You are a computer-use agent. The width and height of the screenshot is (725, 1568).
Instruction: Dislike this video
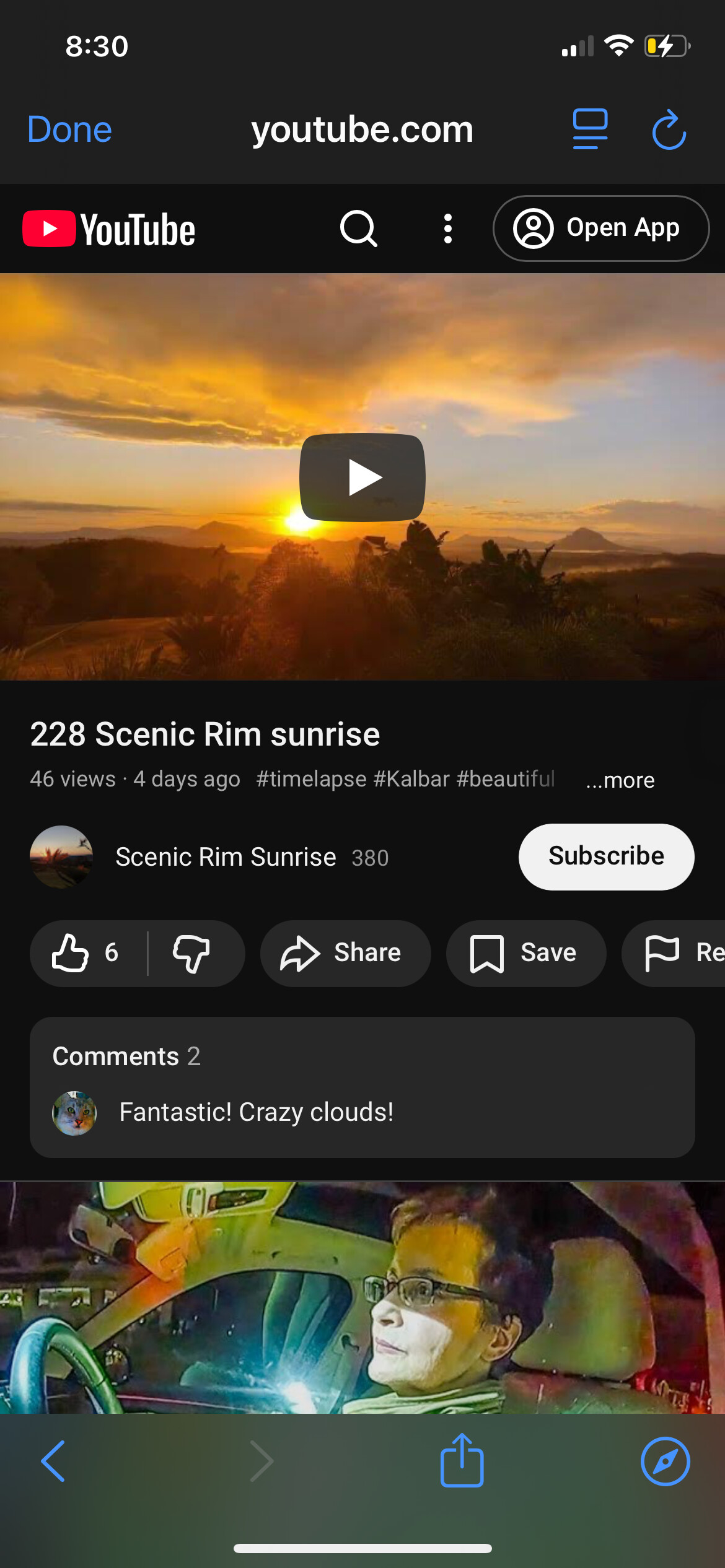(x=191, y=953)
